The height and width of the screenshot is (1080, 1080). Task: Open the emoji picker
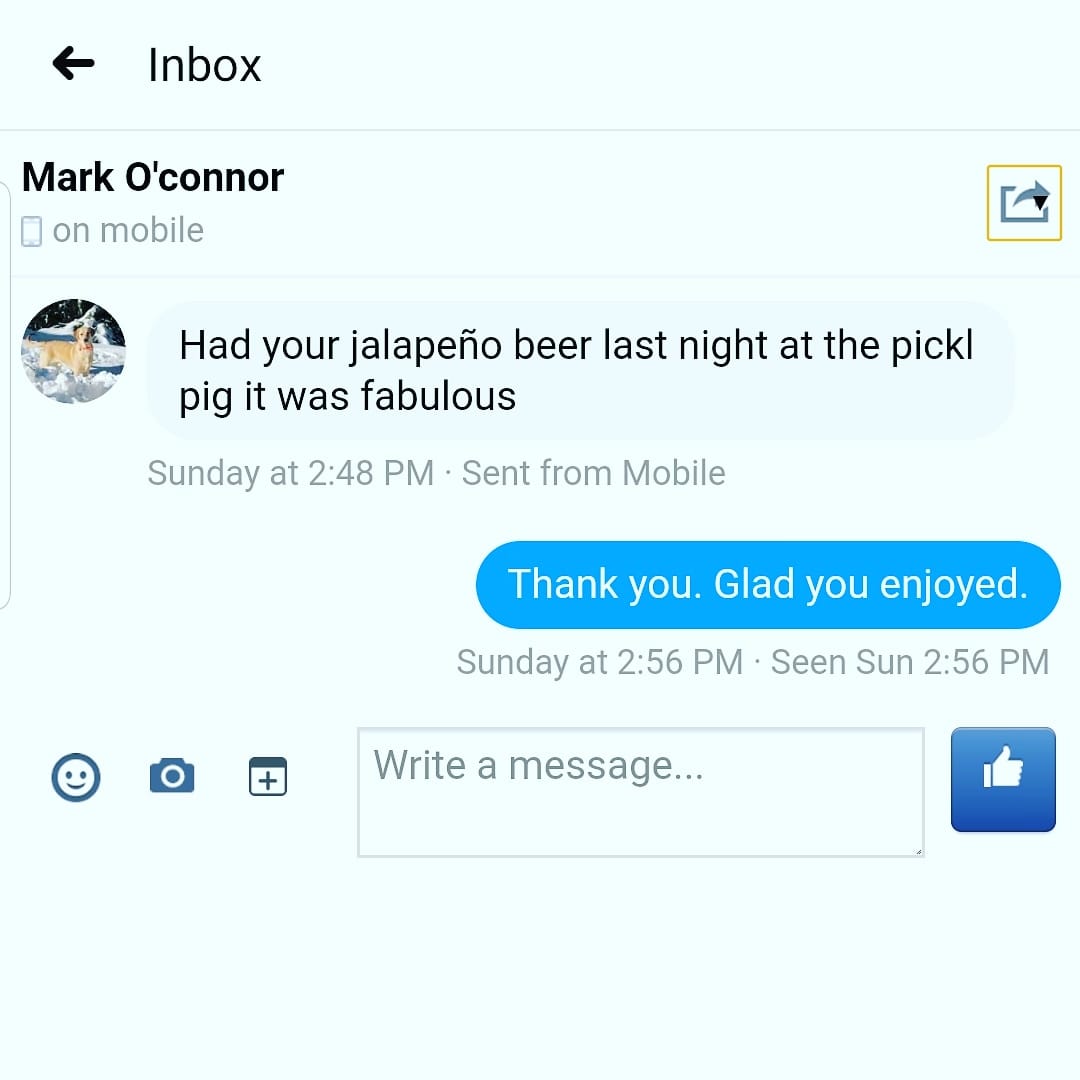(76, 777)
